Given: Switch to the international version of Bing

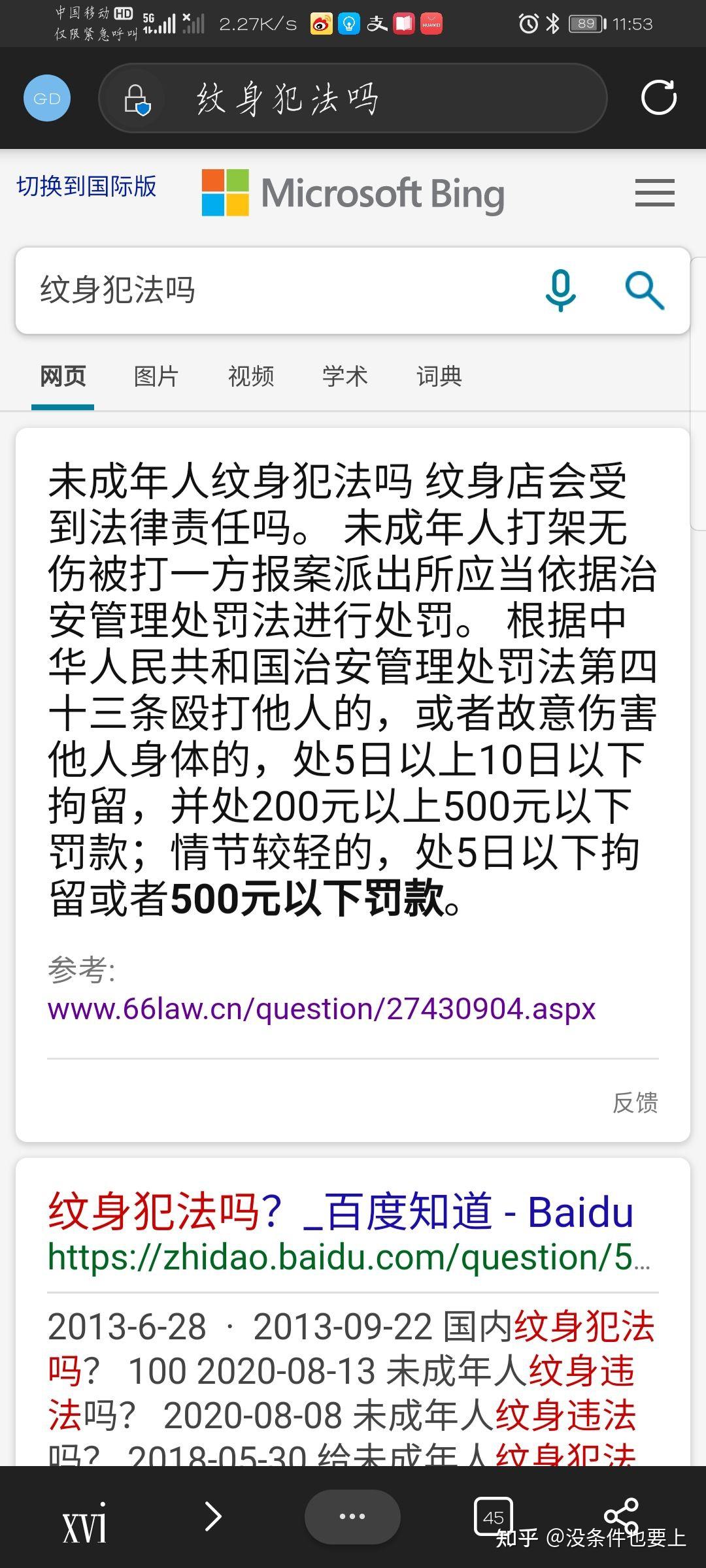Looking at the screenshot, I should click(86, 186).
